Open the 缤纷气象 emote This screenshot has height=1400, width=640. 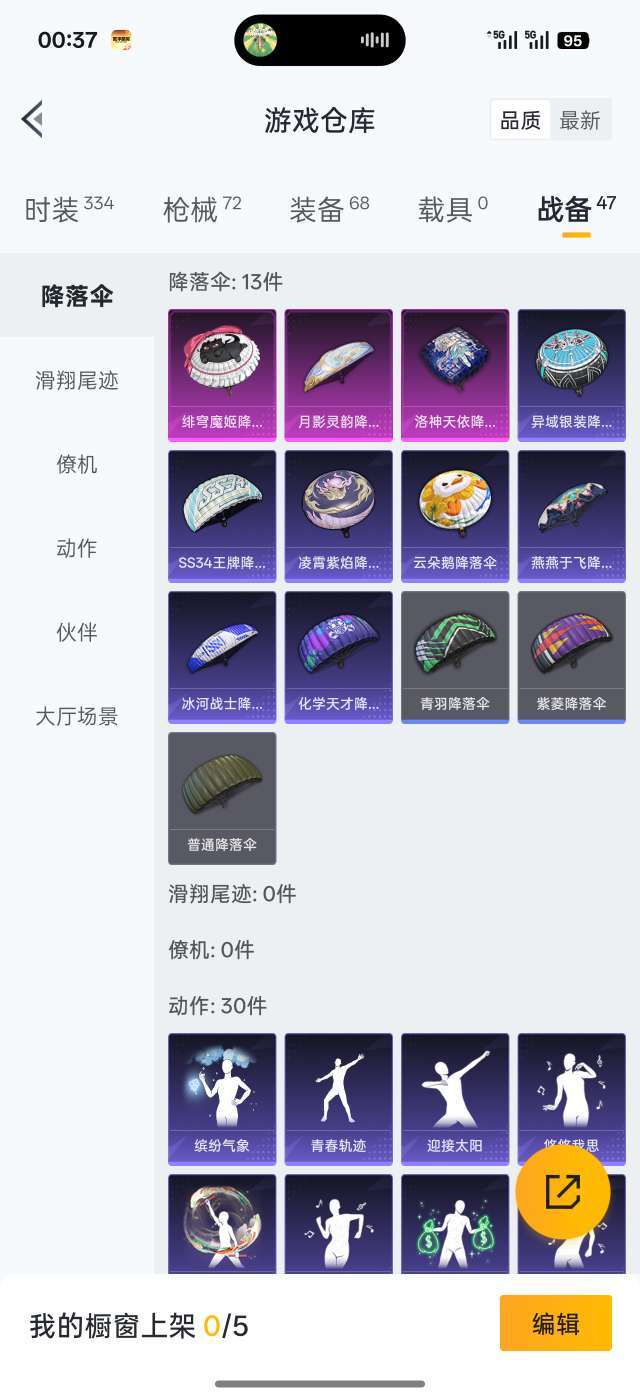point(222,1099)
